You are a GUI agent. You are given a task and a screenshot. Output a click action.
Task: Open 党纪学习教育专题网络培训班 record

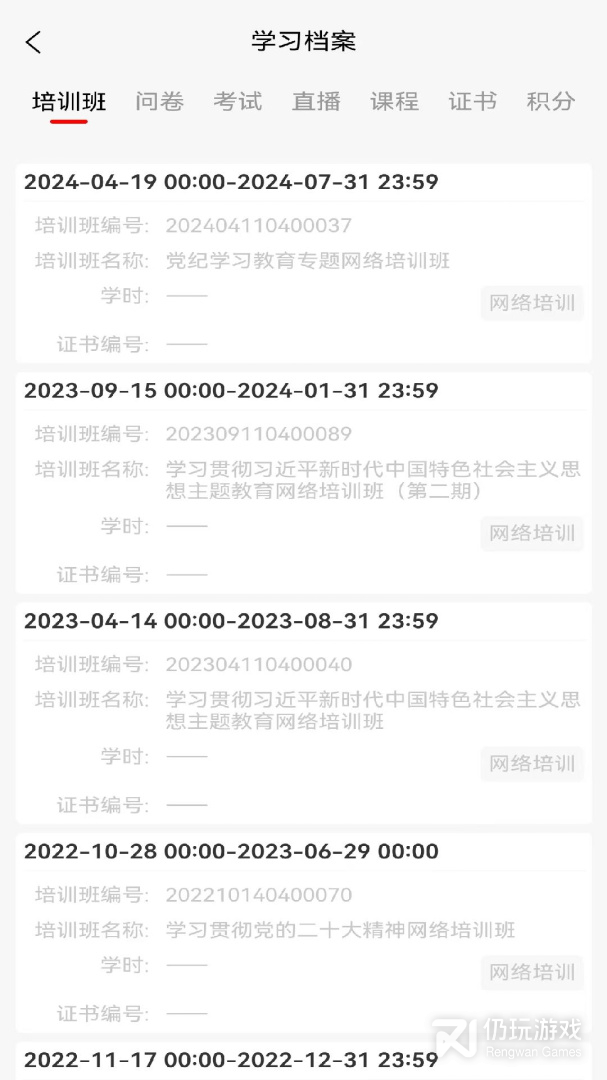point(308,262)
